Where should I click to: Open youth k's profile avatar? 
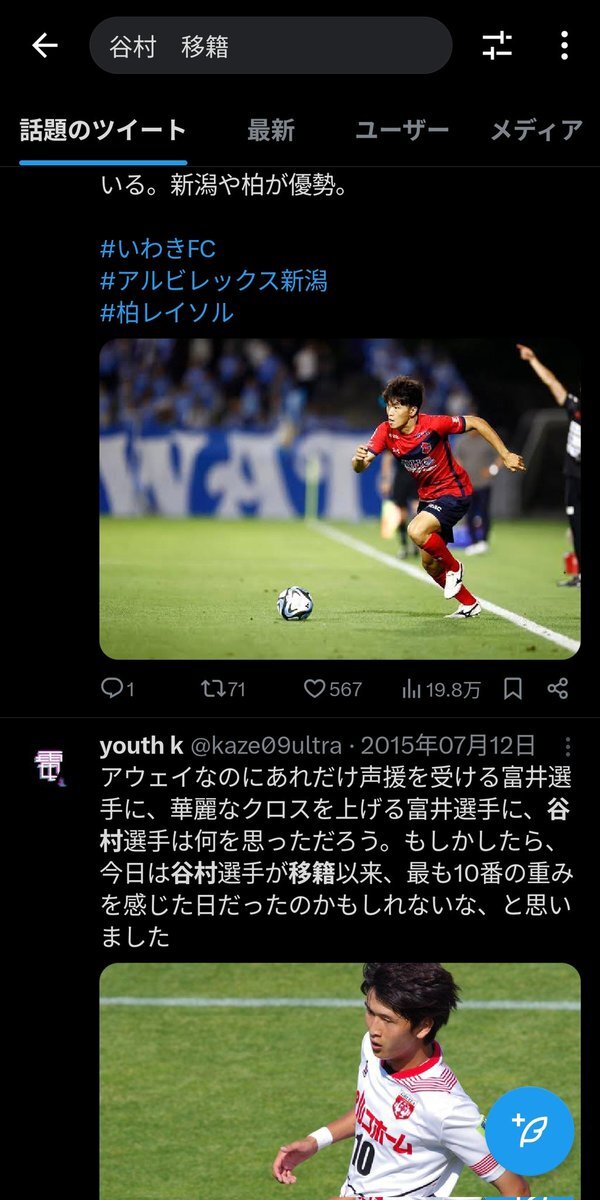(49, 766)
